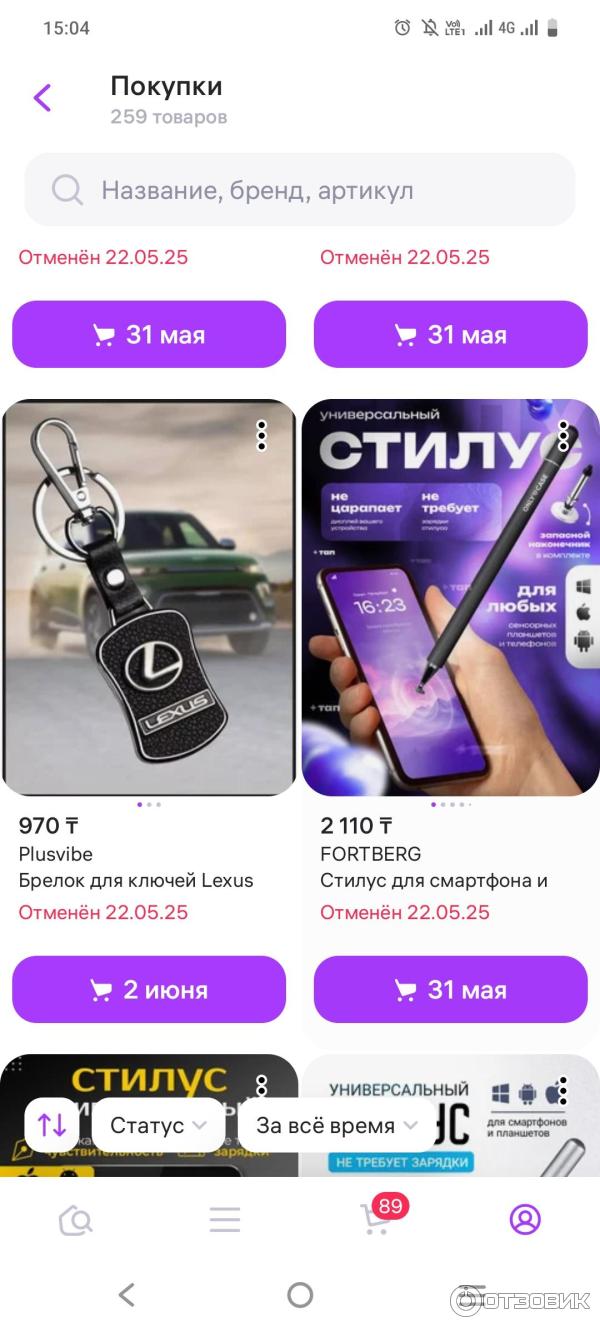The height and width of the screenshot is (1327, 600).
Task: Add the FORTBERG stylus to cart, 31 мая
Action: pos(450,990)
